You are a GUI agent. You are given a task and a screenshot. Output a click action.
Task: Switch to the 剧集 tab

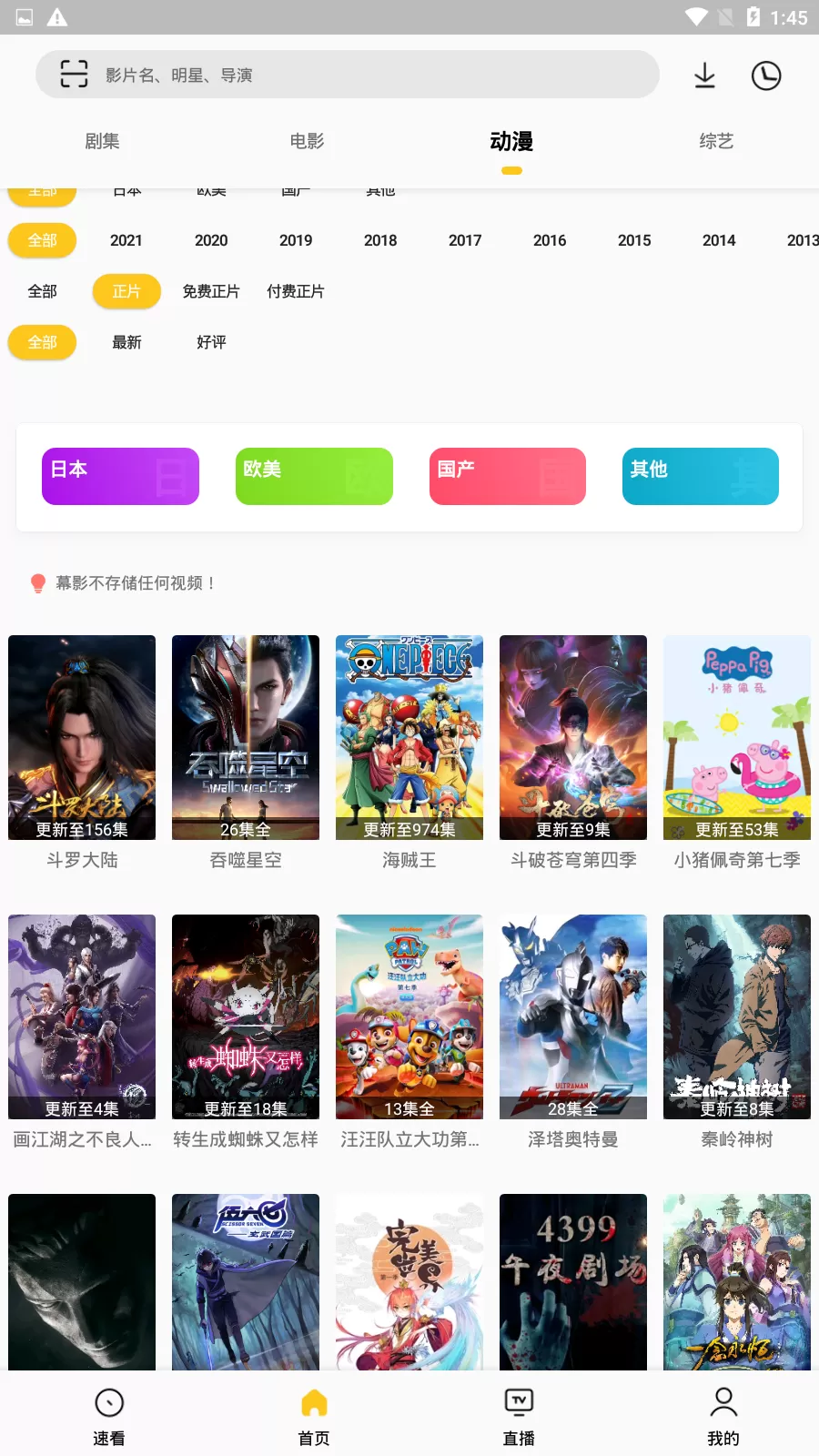[x=102, y=141]
